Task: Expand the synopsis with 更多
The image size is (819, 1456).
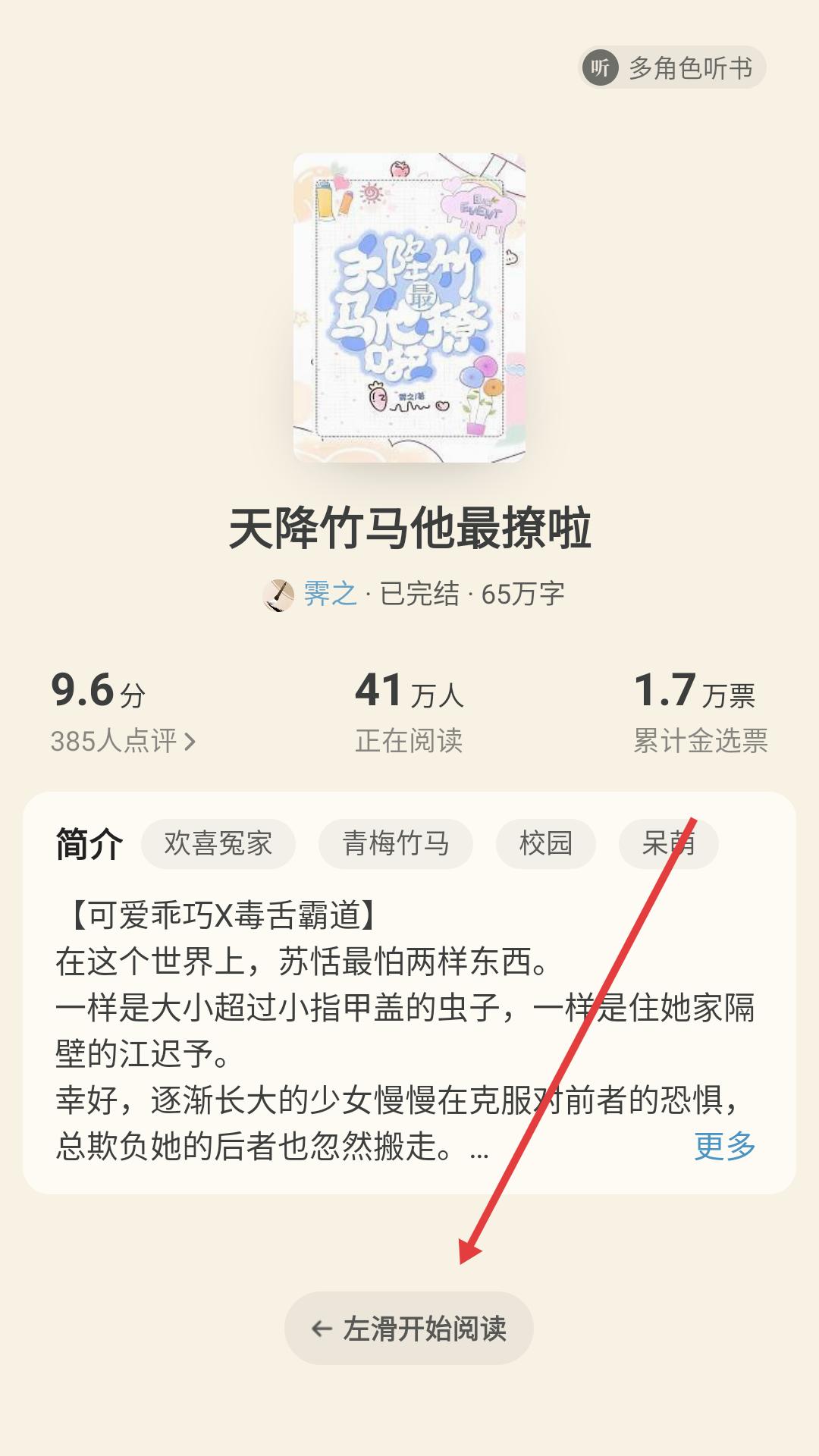Action: 724,1146
